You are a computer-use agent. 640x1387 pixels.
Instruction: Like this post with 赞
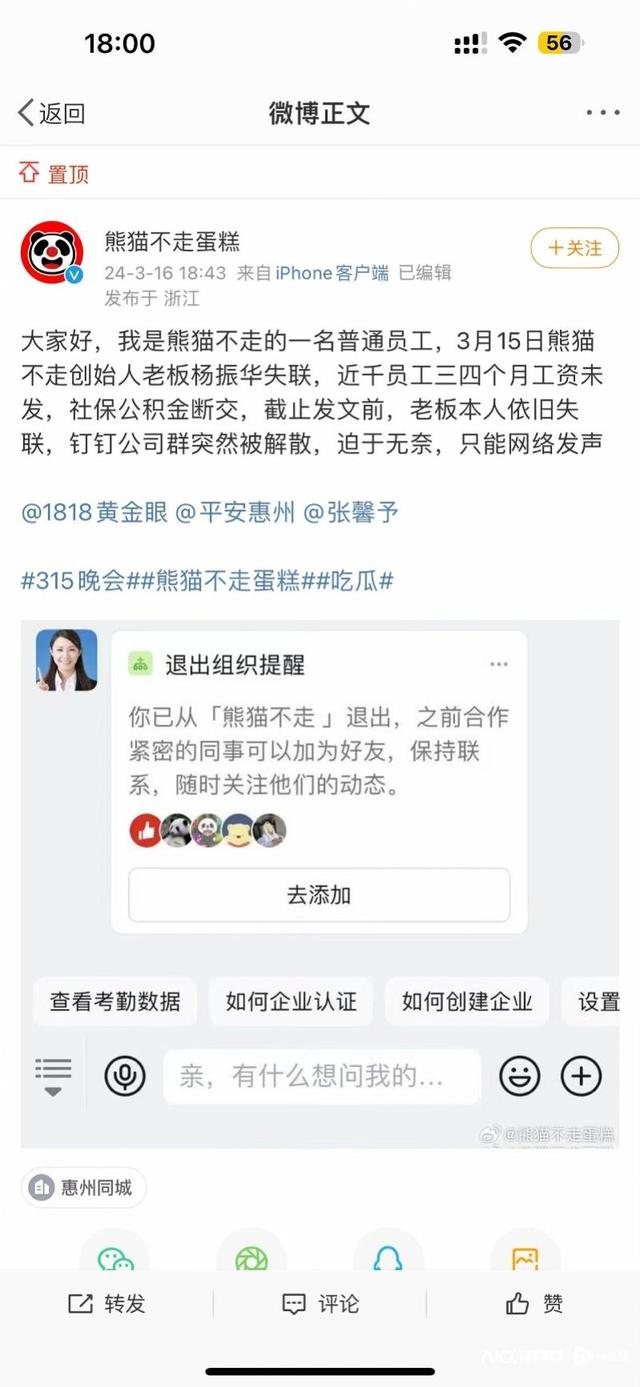pyautogui.click(x=534, y=1303)
